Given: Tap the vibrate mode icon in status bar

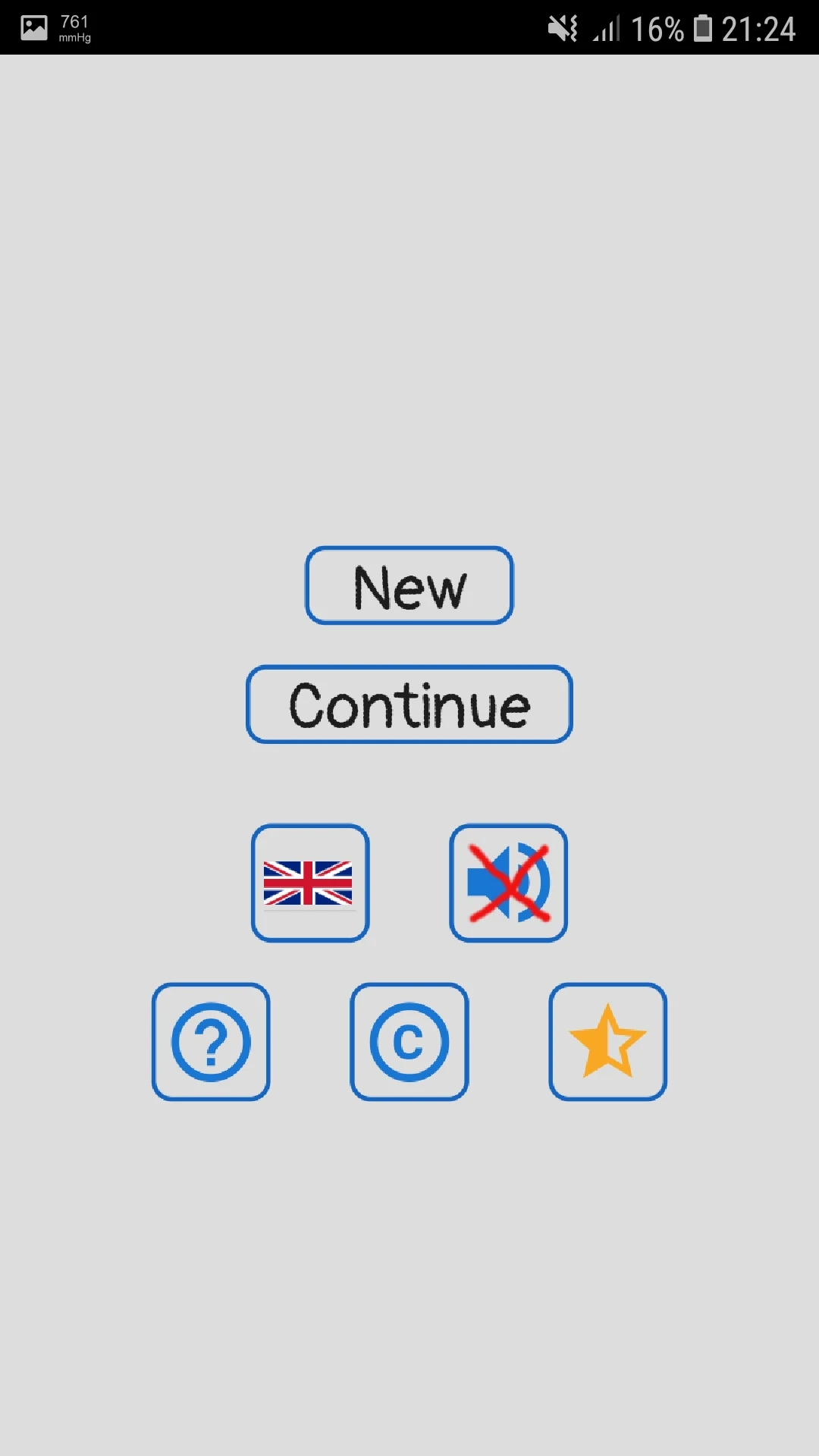Looking at the screenshot, I should pyautogui.click(x=562, y=28).
